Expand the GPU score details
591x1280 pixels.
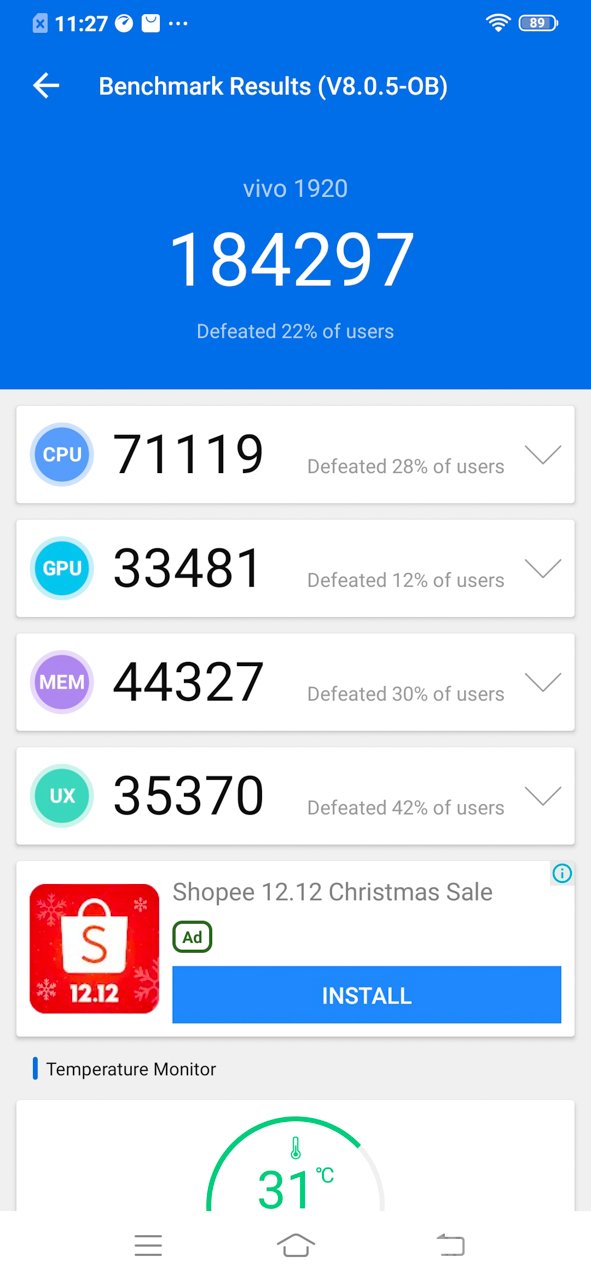[x=543, y=569]
